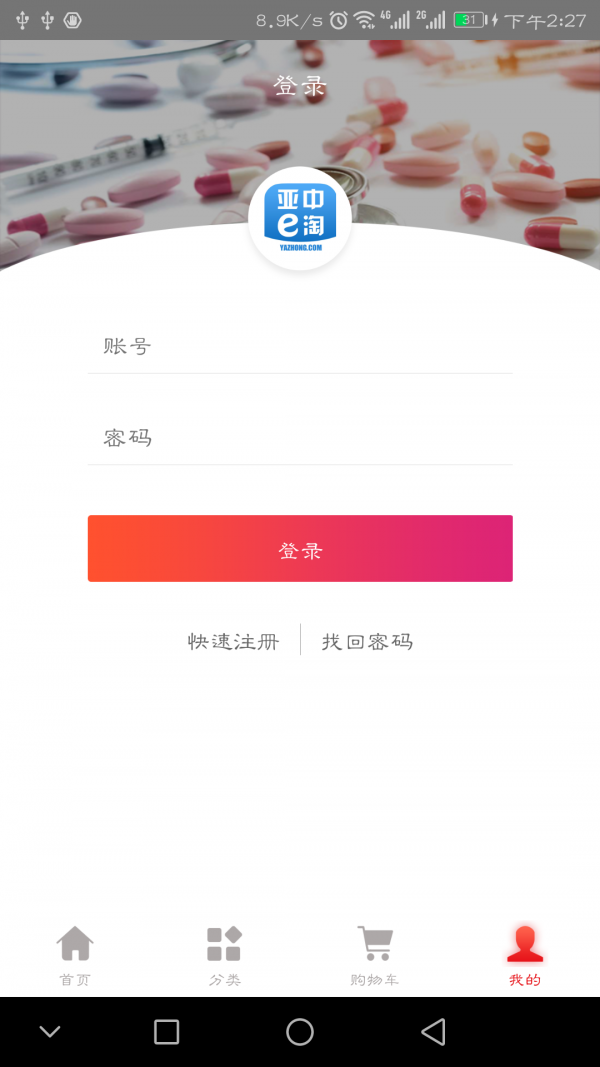The image size is (600, 1067).
Task: Focus the 密码 password field
Action: [x=300, y=438]
